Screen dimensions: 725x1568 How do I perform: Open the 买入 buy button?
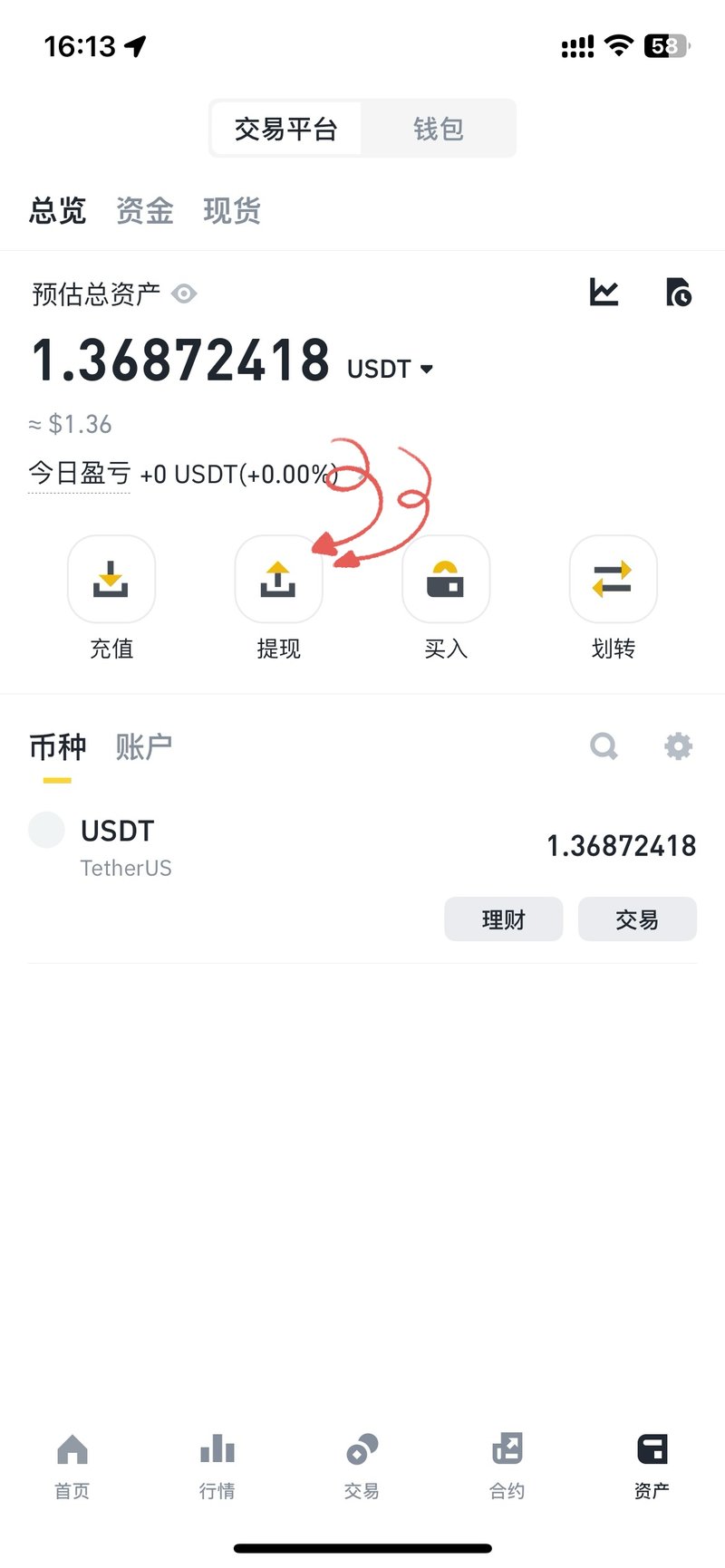[x=446, y=580]
